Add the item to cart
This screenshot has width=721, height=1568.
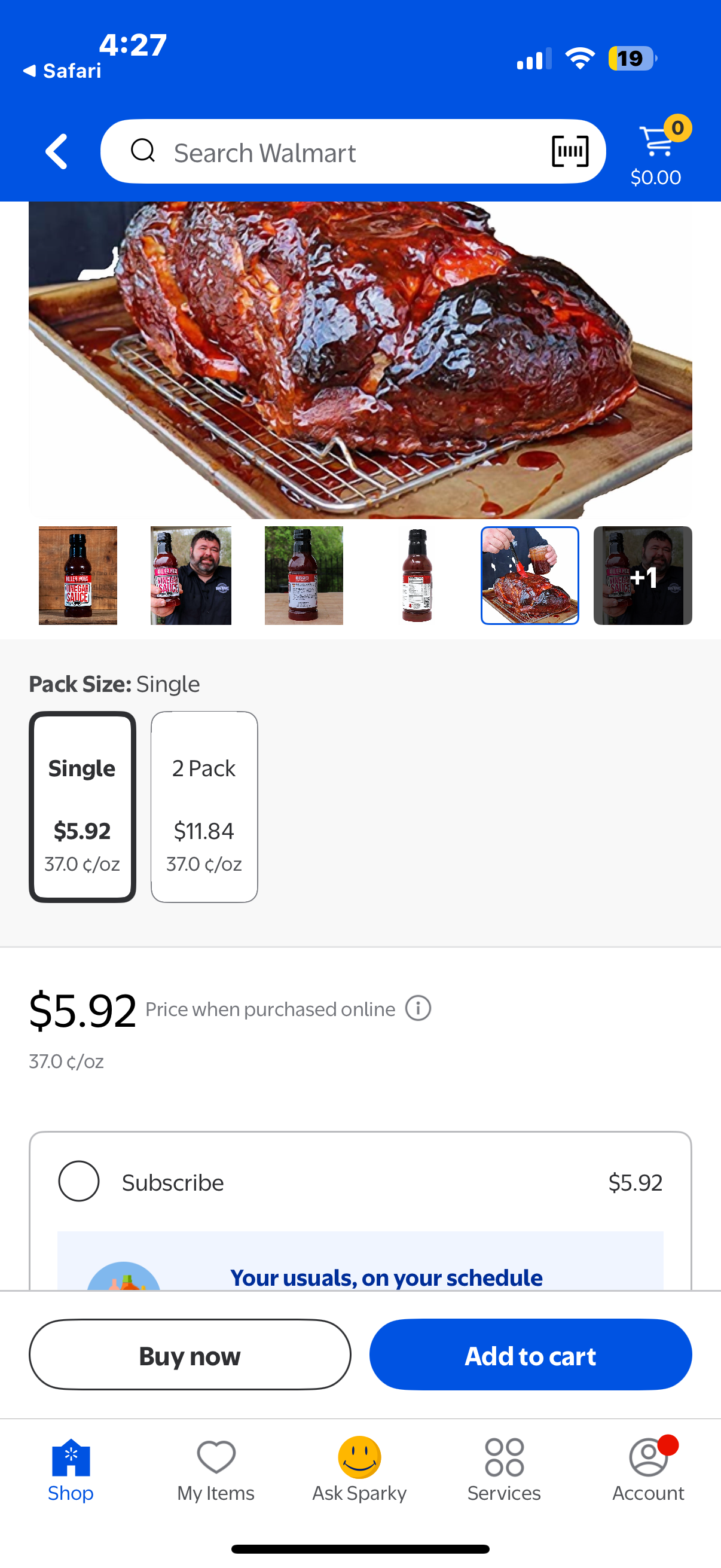pyautogui.click(x=530, y=1355)
